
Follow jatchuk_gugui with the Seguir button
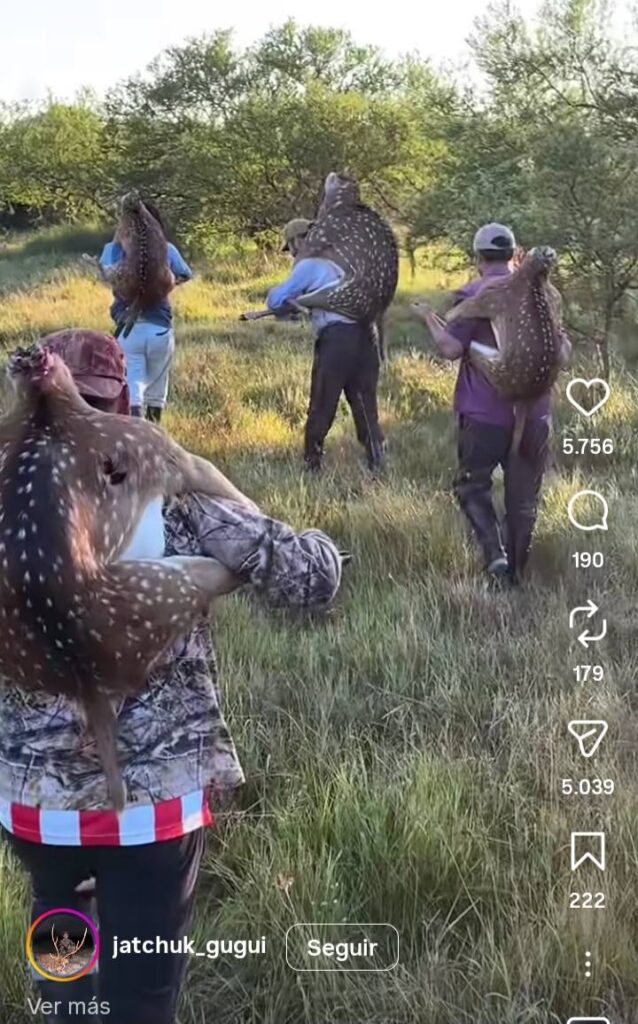342,947
